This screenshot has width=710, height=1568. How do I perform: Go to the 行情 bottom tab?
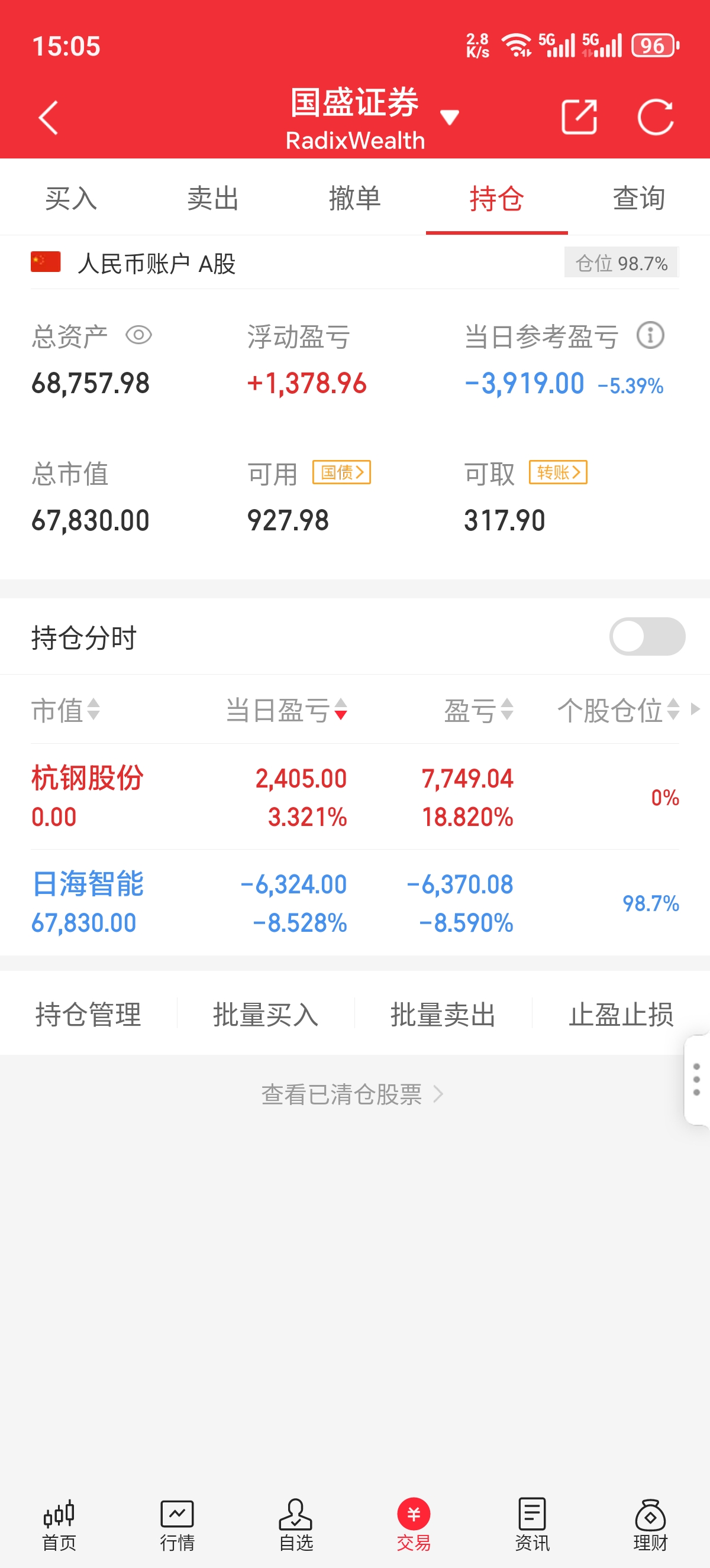[177, 1525]
